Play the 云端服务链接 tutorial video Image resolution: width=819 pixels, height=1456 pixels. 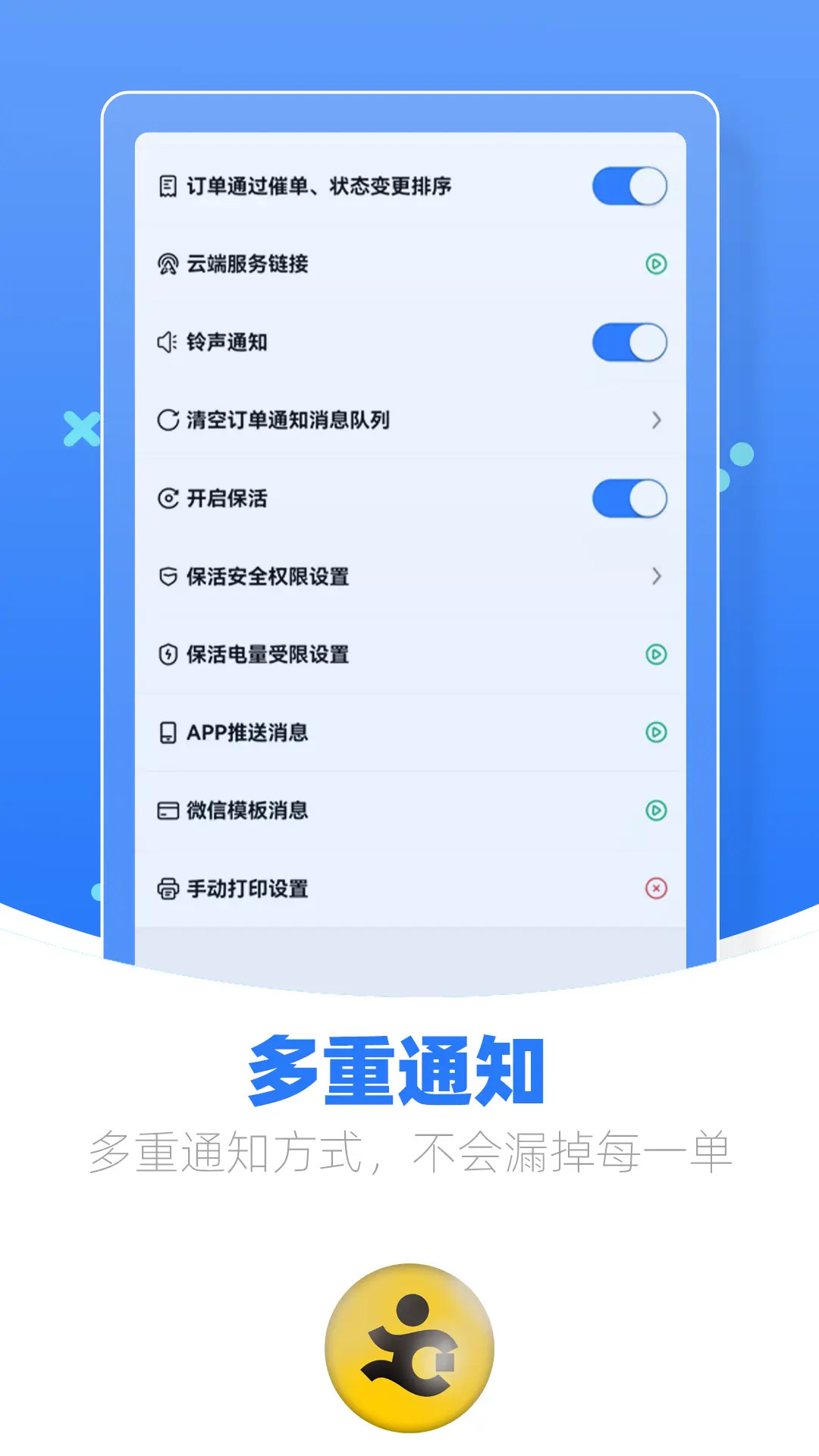tap(655, 262)
